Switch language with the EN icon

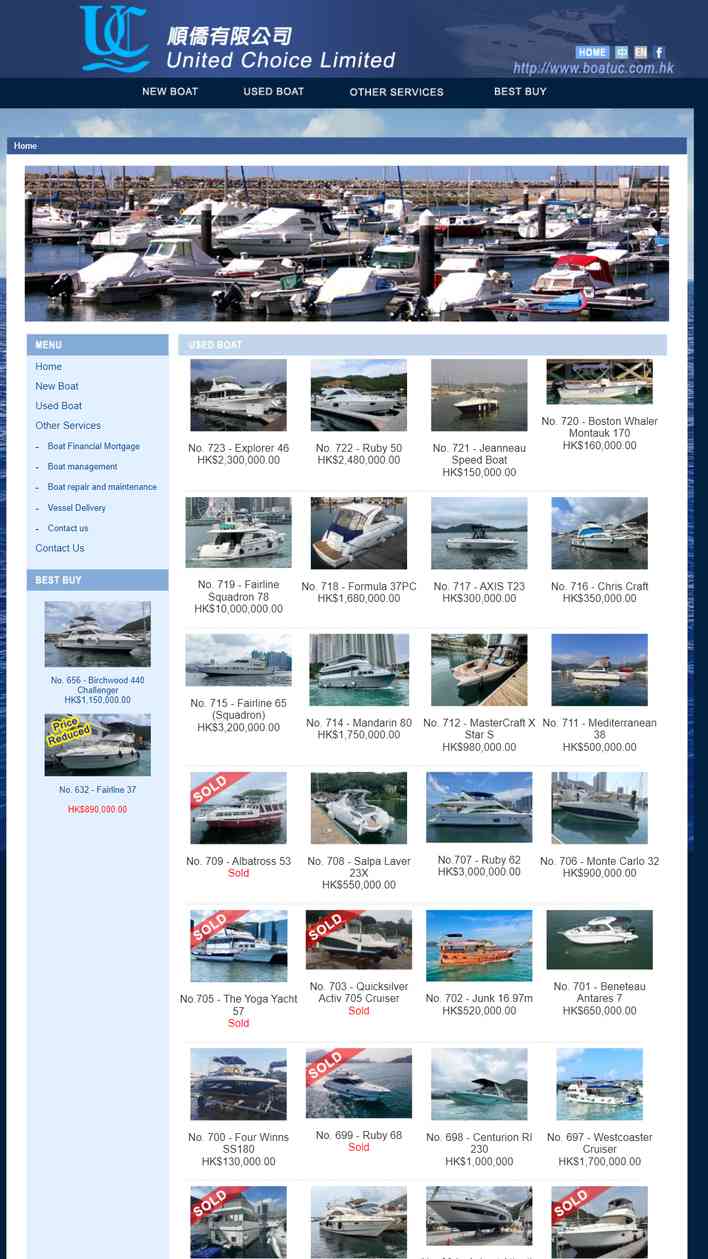click(640, 52)
